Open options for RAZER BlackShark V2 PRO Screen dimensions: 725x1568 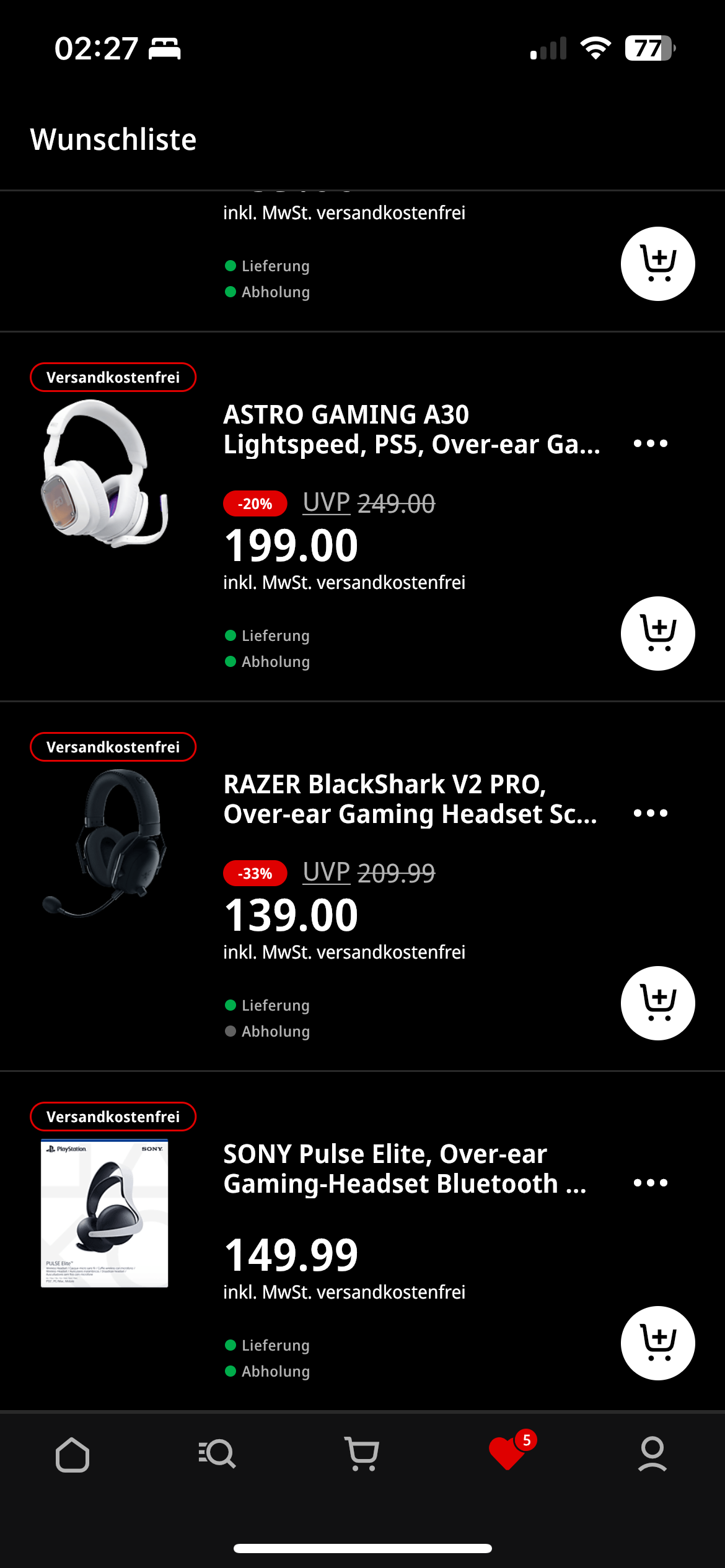tap(650, 813)
